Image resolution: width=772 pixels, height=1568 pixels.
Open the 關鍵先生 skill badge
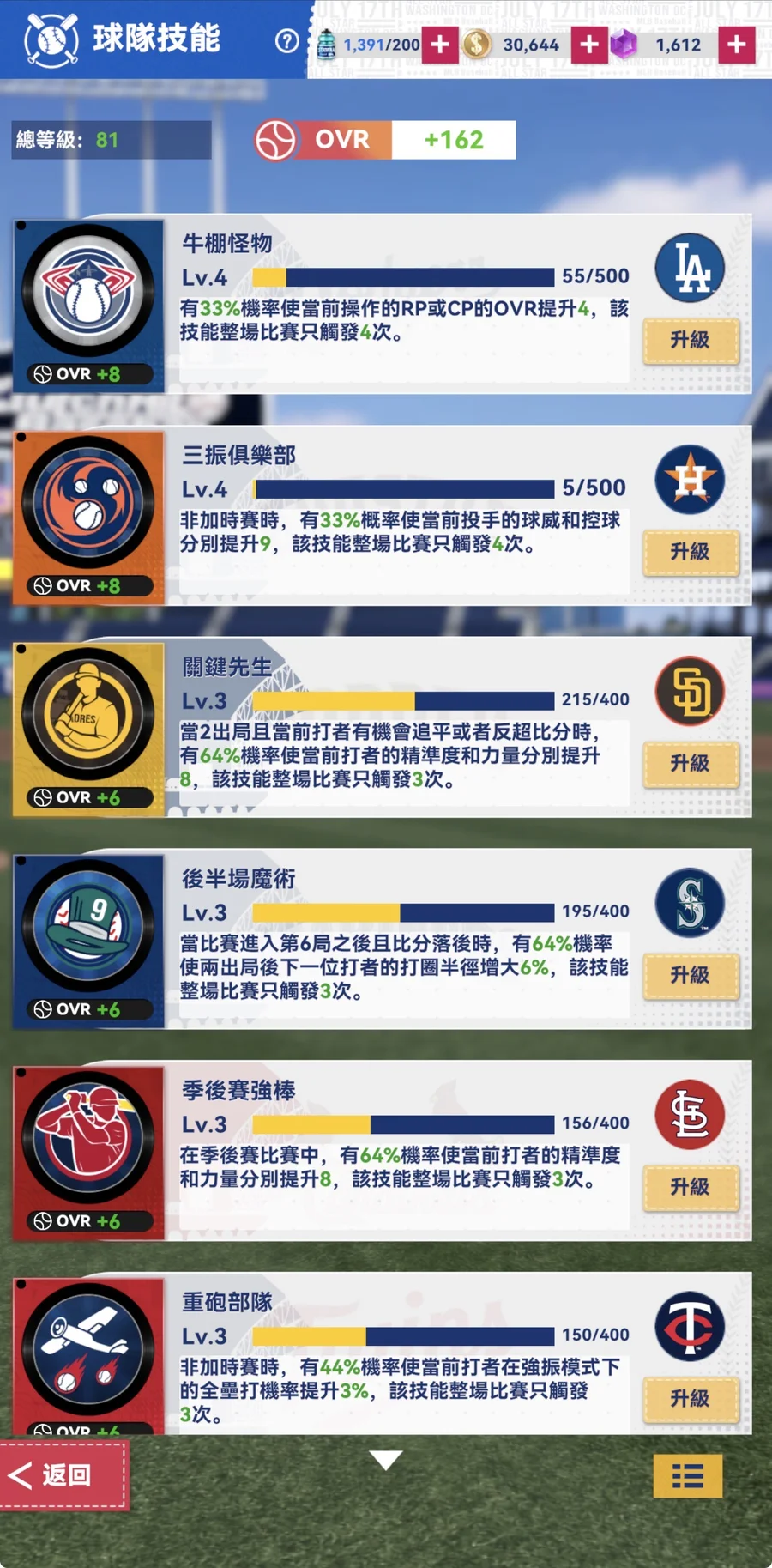[88, 715]
